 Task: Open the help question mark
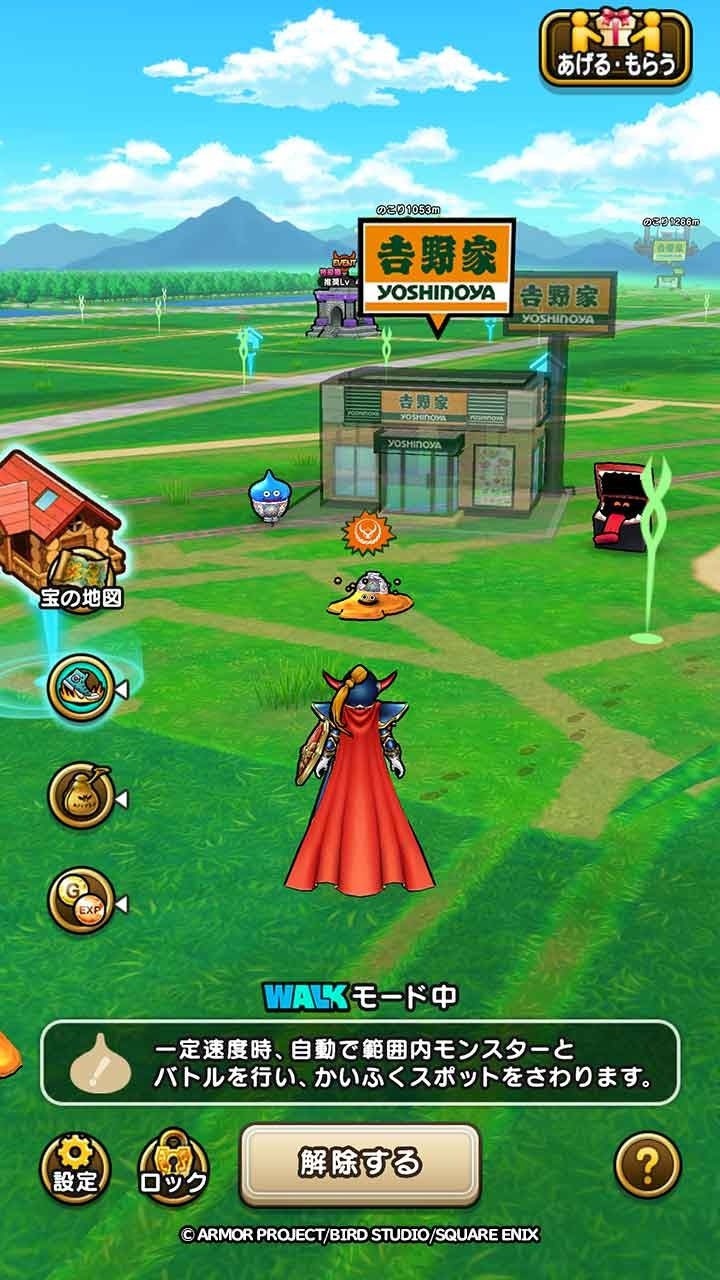tap(647, 1165)
